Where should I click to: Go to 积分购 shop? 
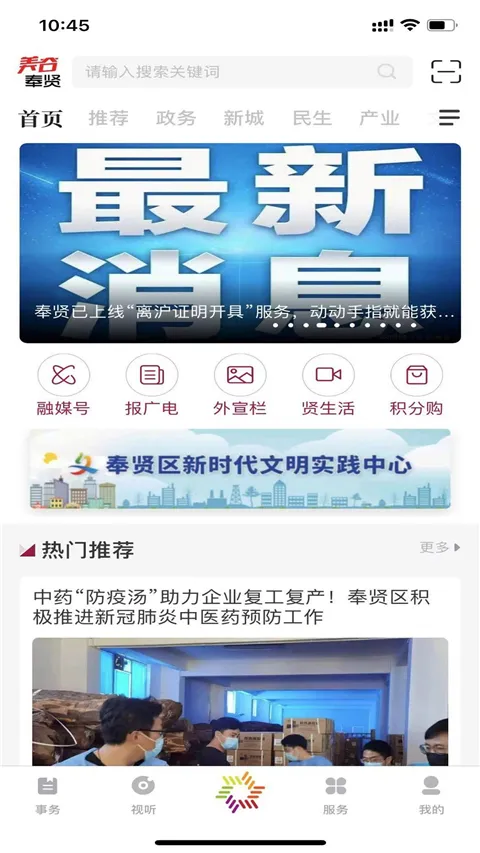pos(416,385)
